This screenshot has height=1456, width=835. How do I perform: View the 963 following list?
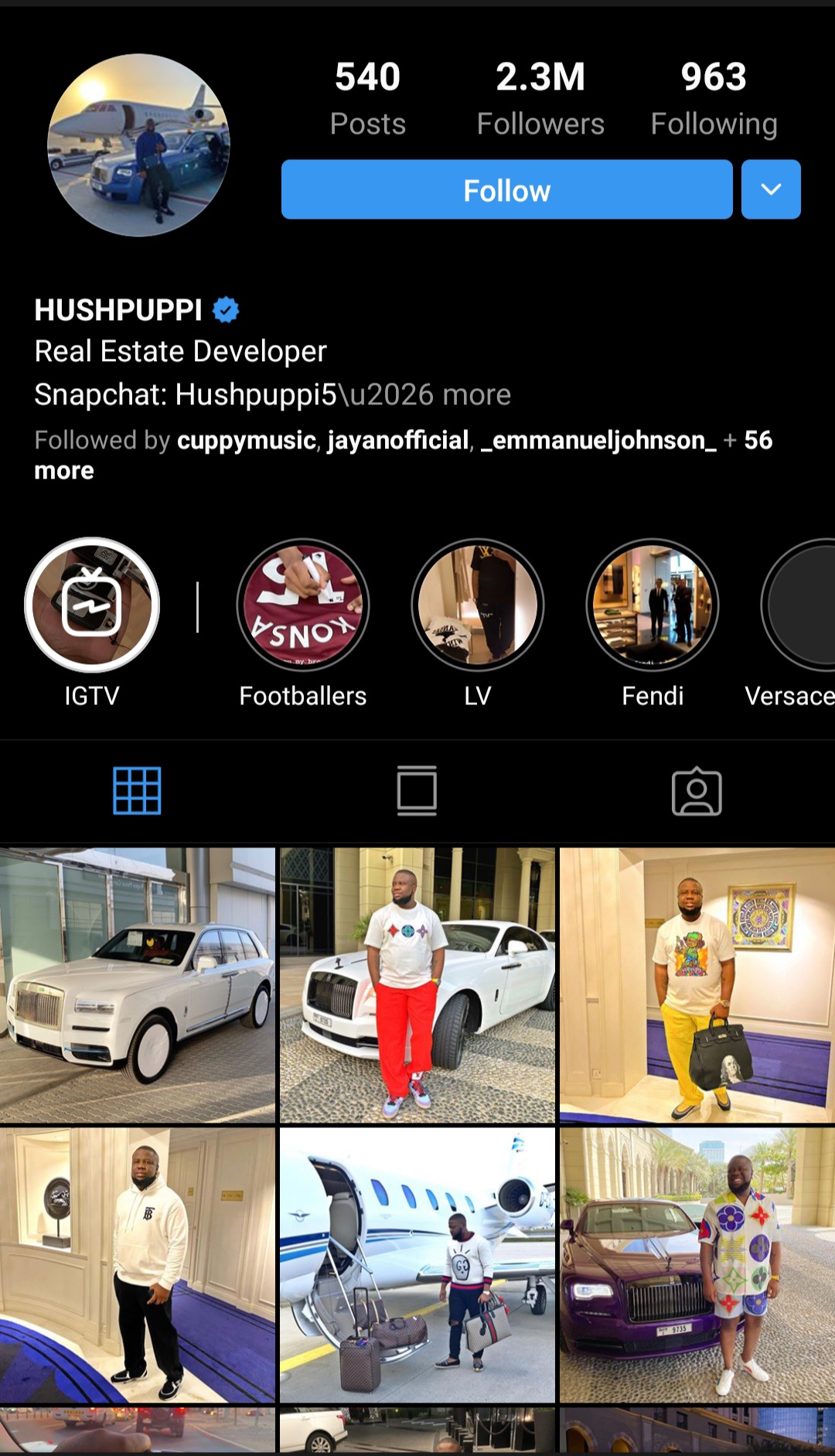(713, 99)
